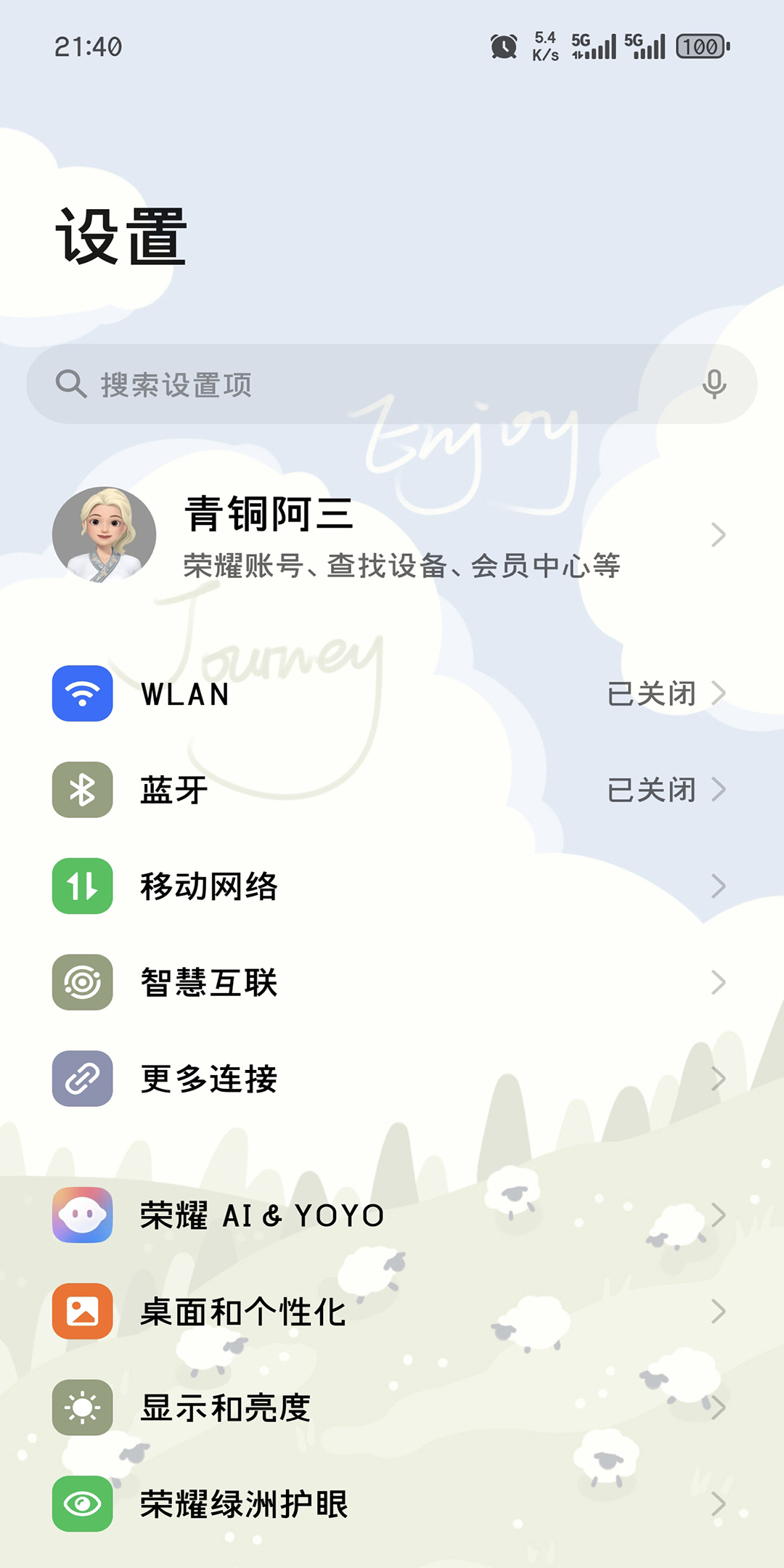Tap the 搜索设置项 search field
This screenshot has height=1568, width=784.
click(x=363, y=385)
